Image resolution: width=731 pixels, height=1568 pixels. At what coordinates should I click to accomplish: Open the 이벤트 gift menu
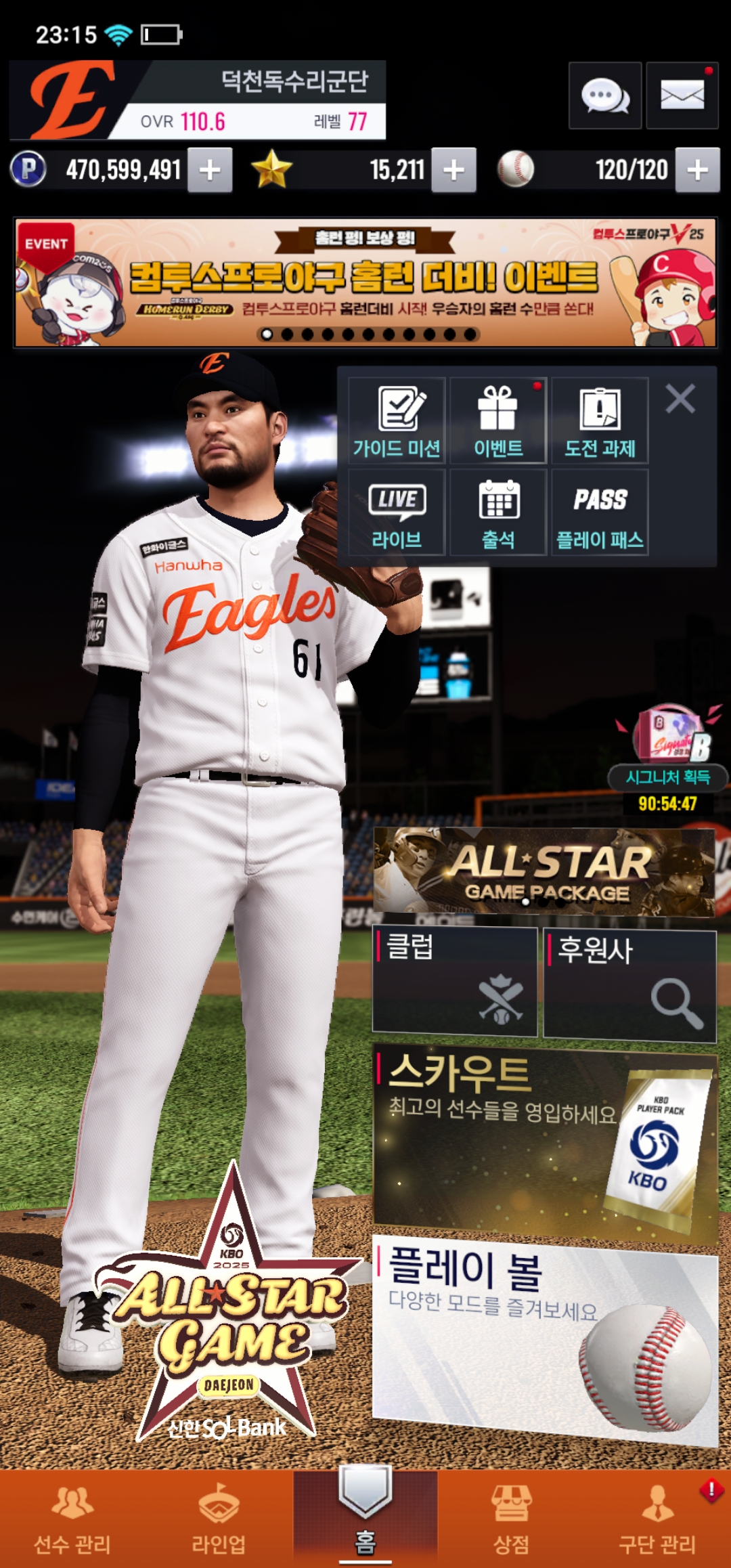[x=498, y=420]
